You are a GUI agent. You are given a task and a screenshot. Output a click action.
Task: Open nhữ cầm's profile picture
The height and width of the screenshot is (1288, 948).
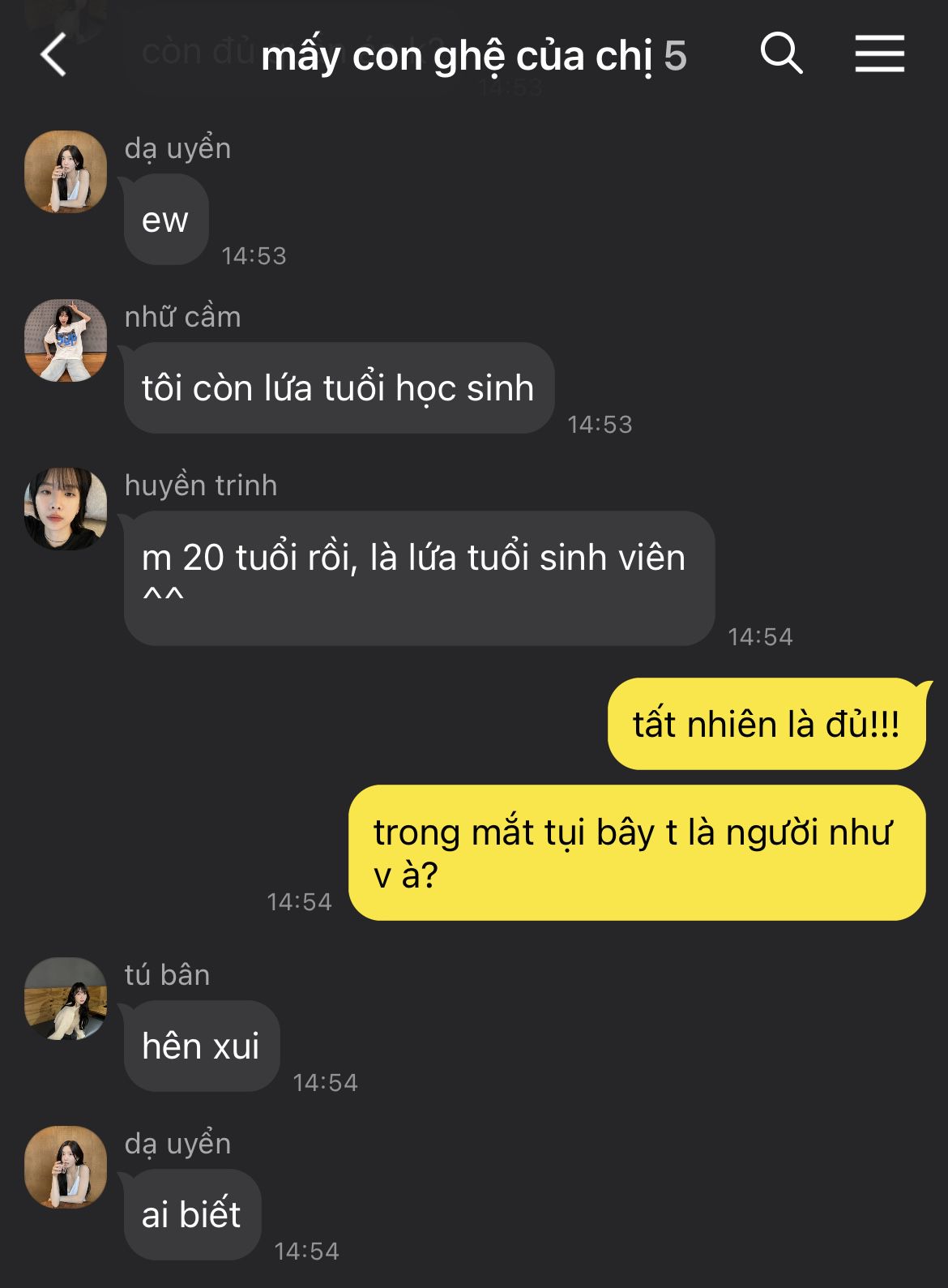pos(66,340)
